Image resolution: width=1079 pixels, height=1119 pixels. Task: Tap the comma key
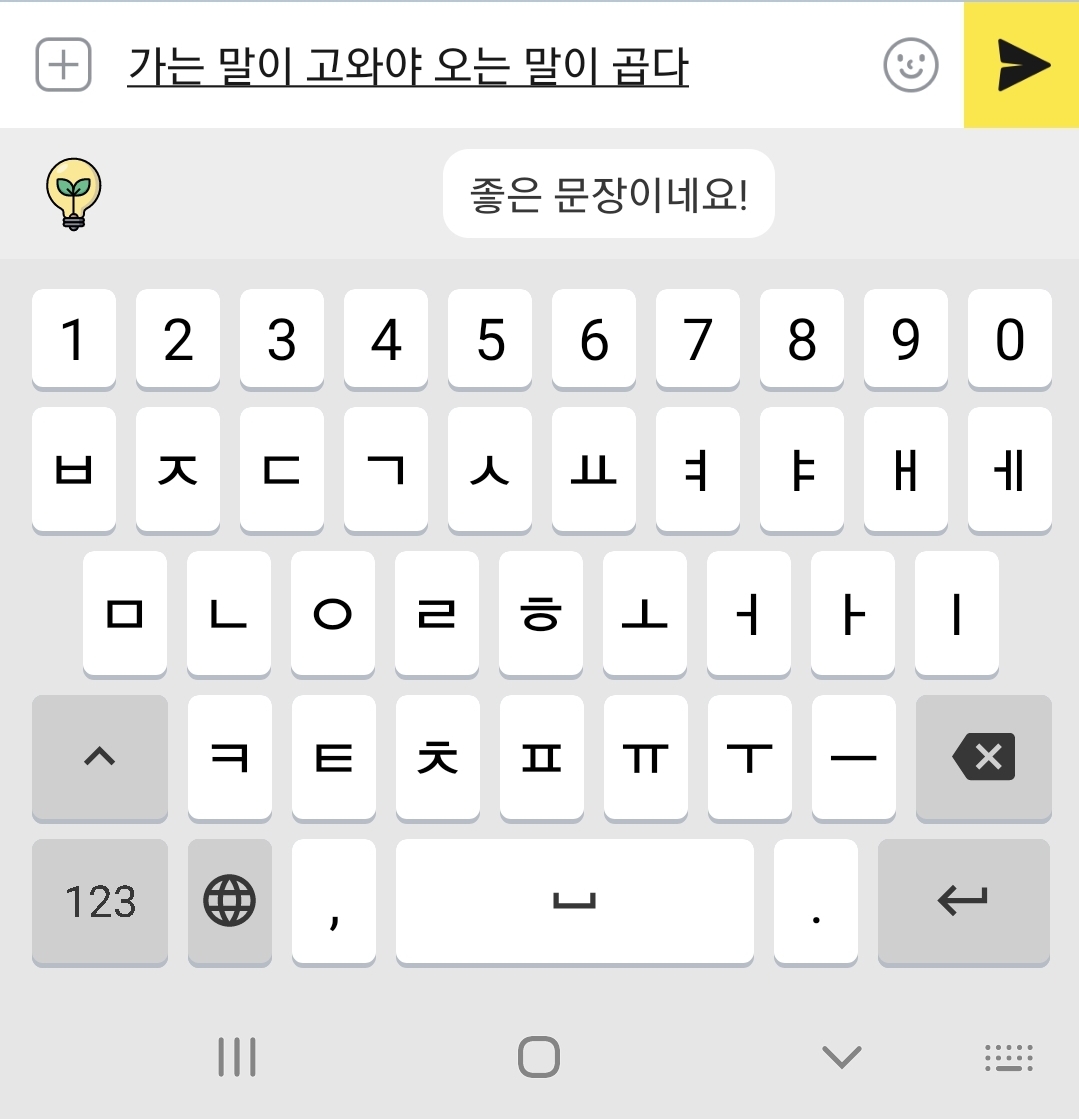(334, 902)
